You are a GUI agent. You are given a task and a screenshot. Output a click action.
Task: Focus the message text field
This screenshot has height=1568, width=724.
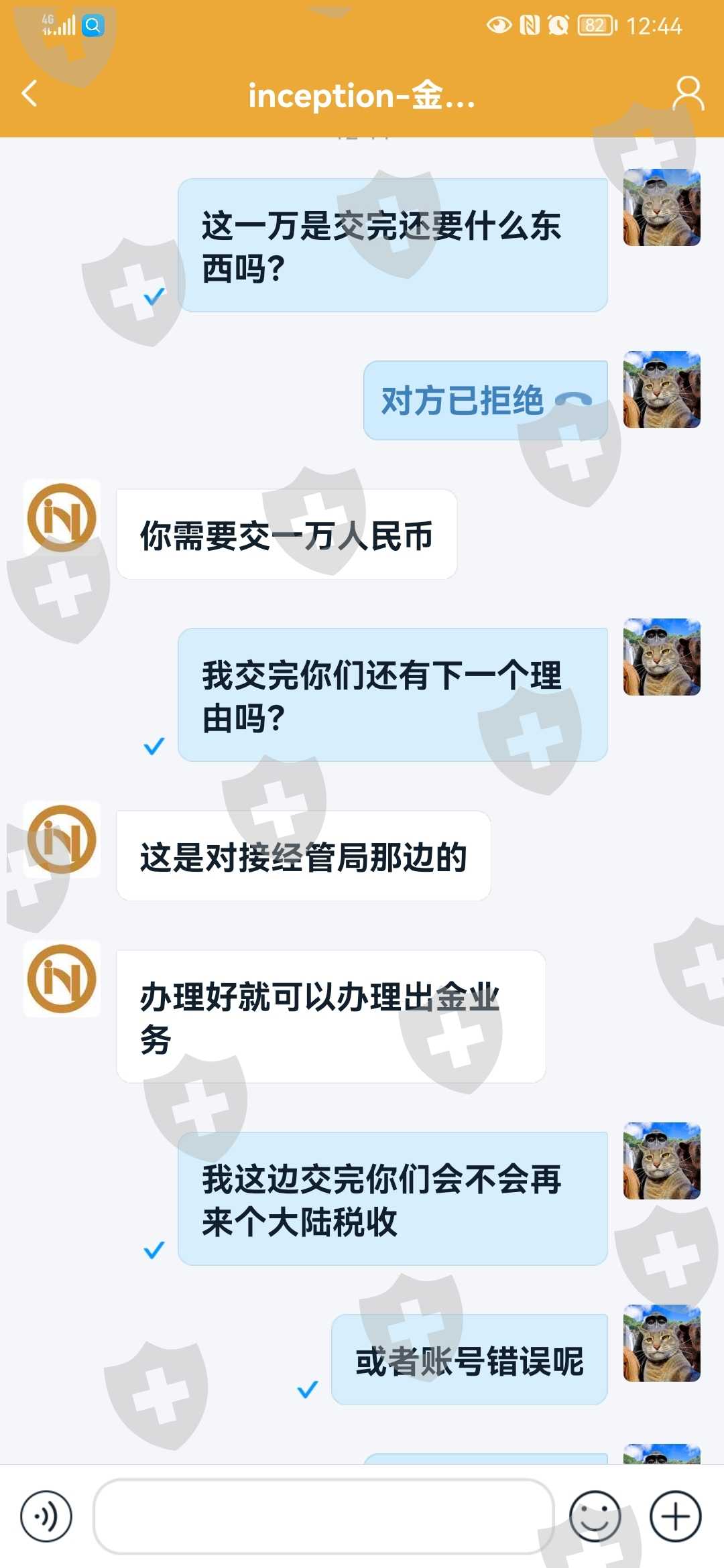click(324, 1516)
